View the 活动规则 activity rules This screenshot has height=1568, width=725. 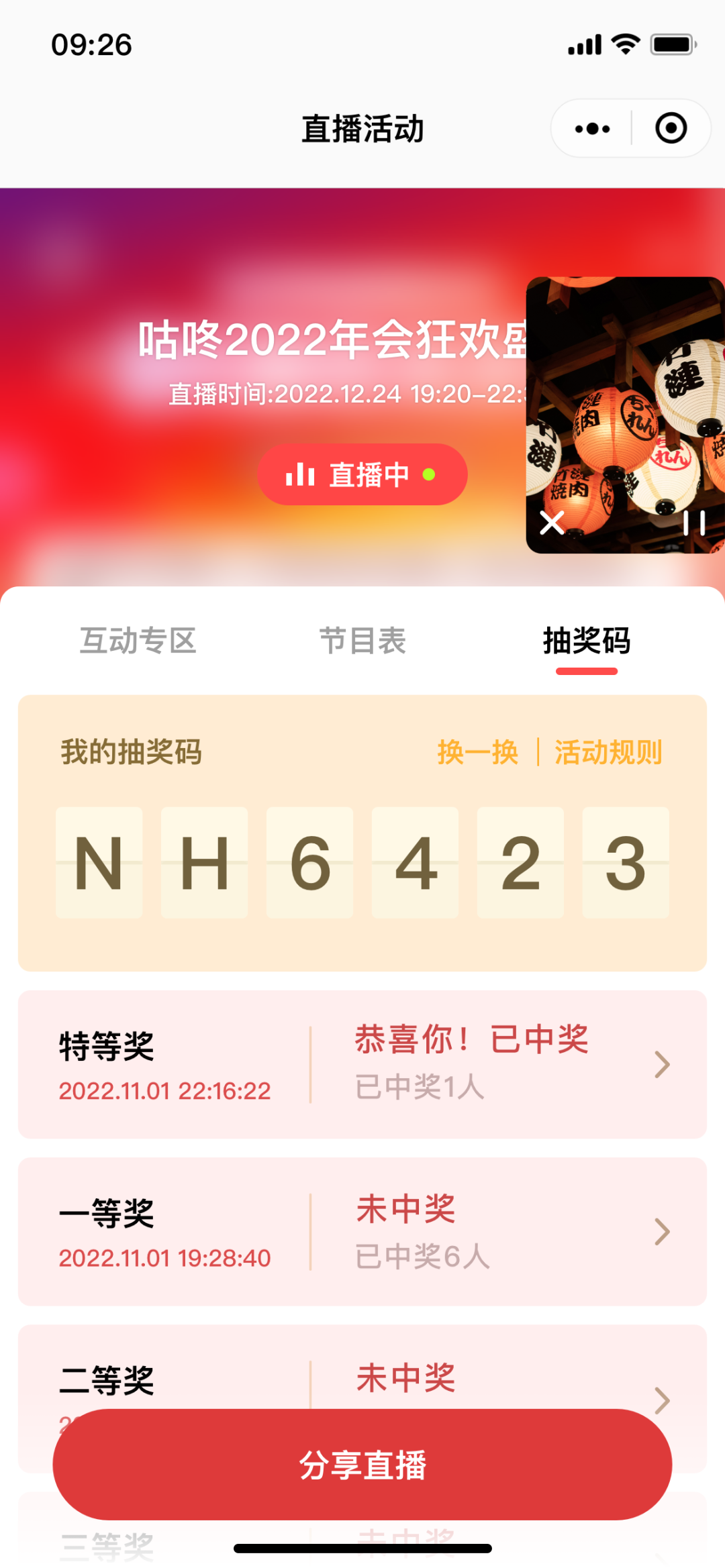(608, 752)
